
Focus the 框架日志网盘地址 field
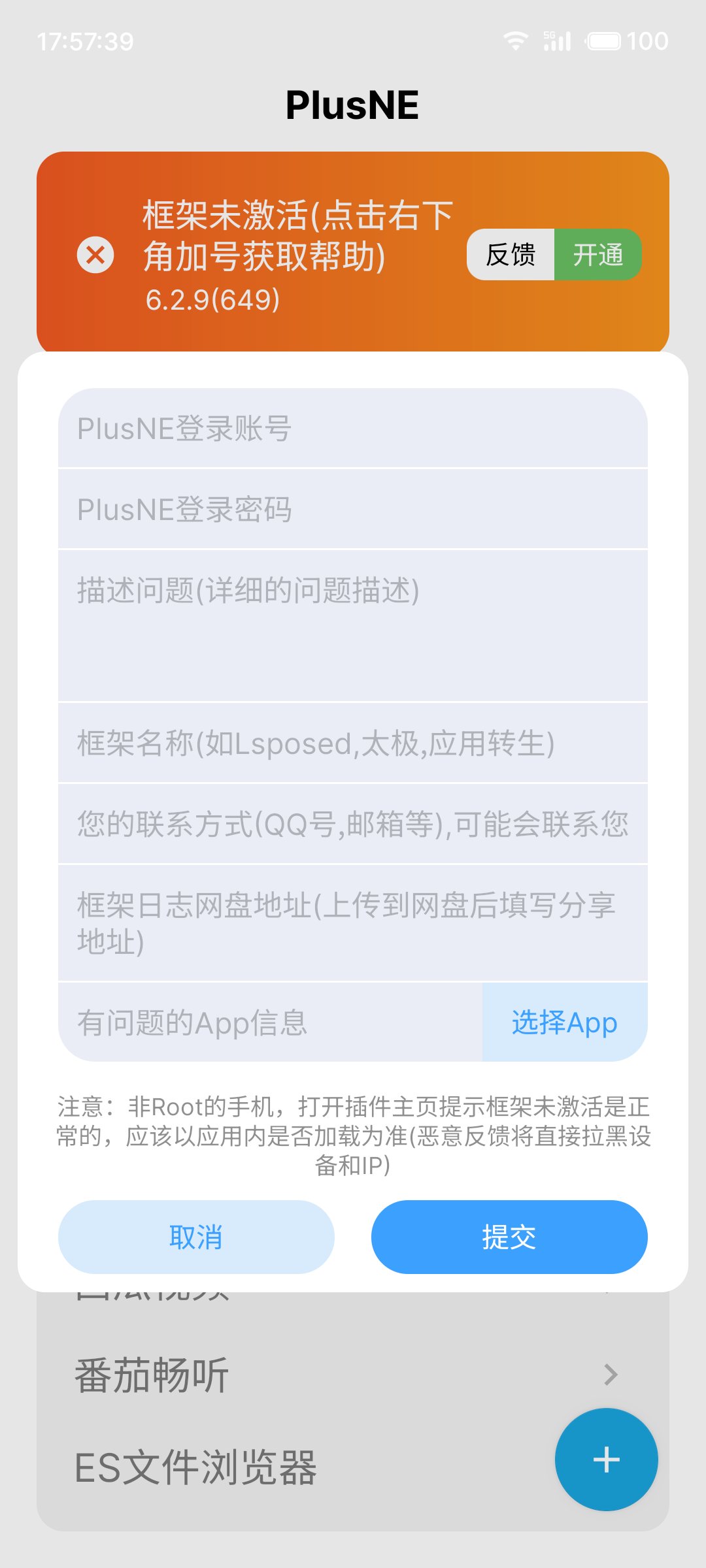coord(353,923)
